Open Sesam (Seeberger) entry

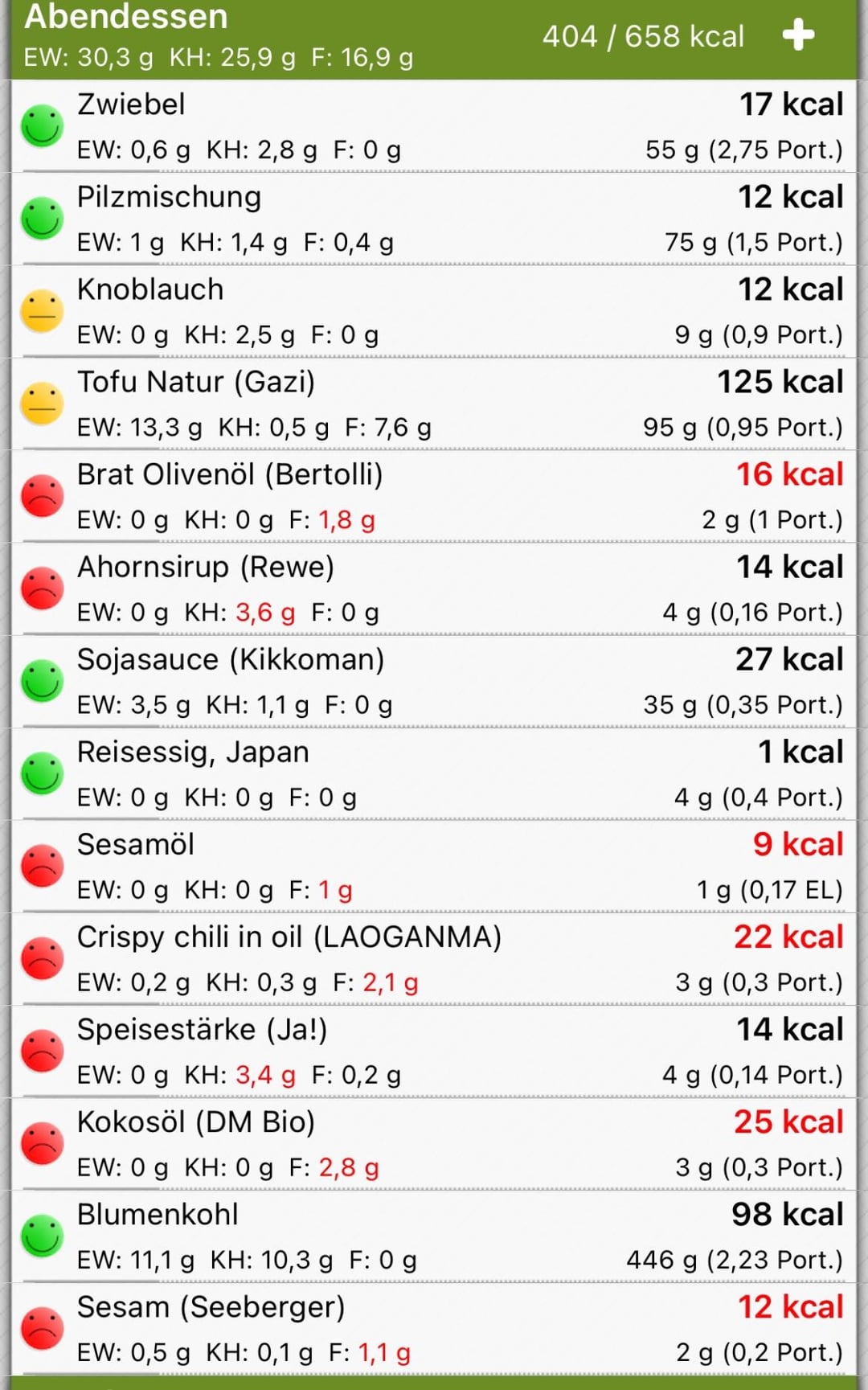[434, 1328]
